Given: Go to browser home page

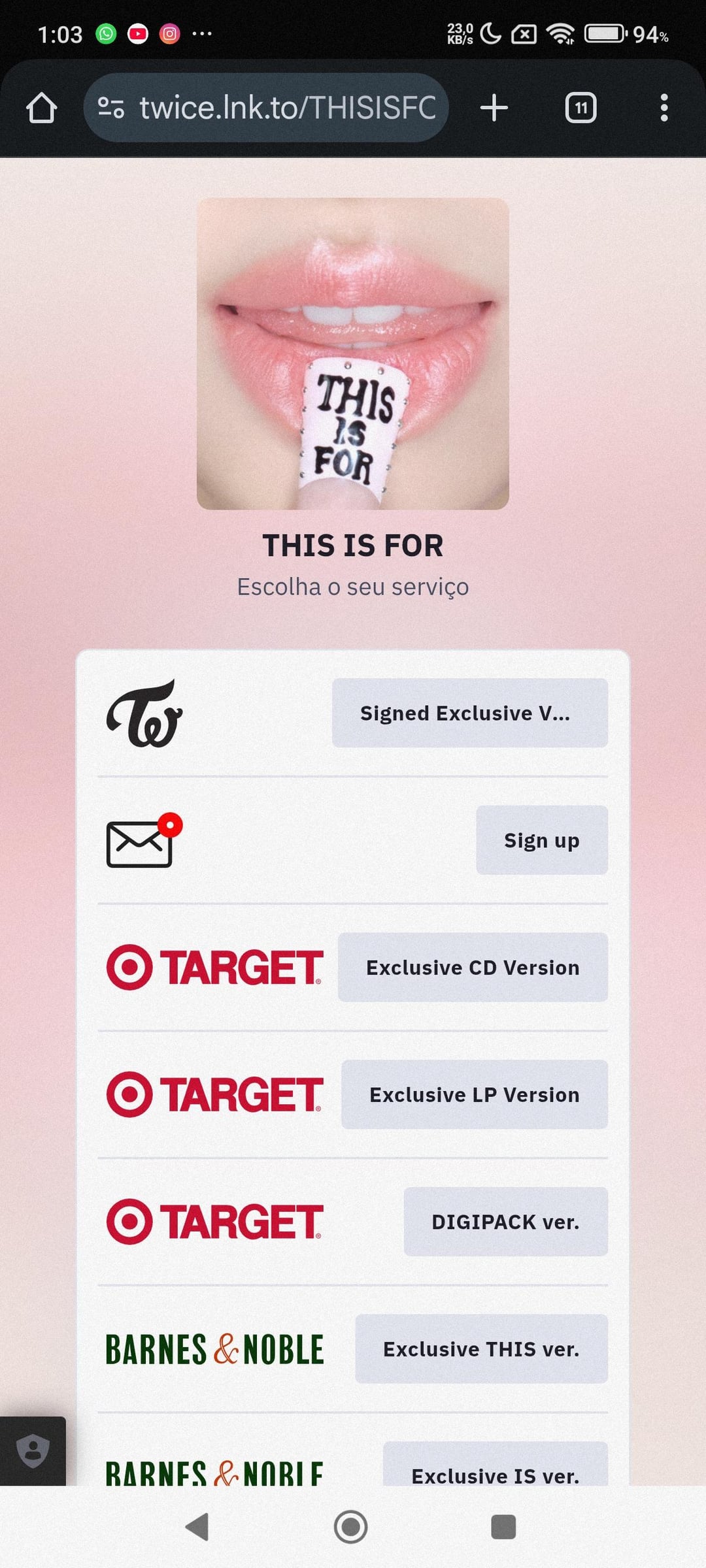Looking at the screenshot, I should pos(41,108).
